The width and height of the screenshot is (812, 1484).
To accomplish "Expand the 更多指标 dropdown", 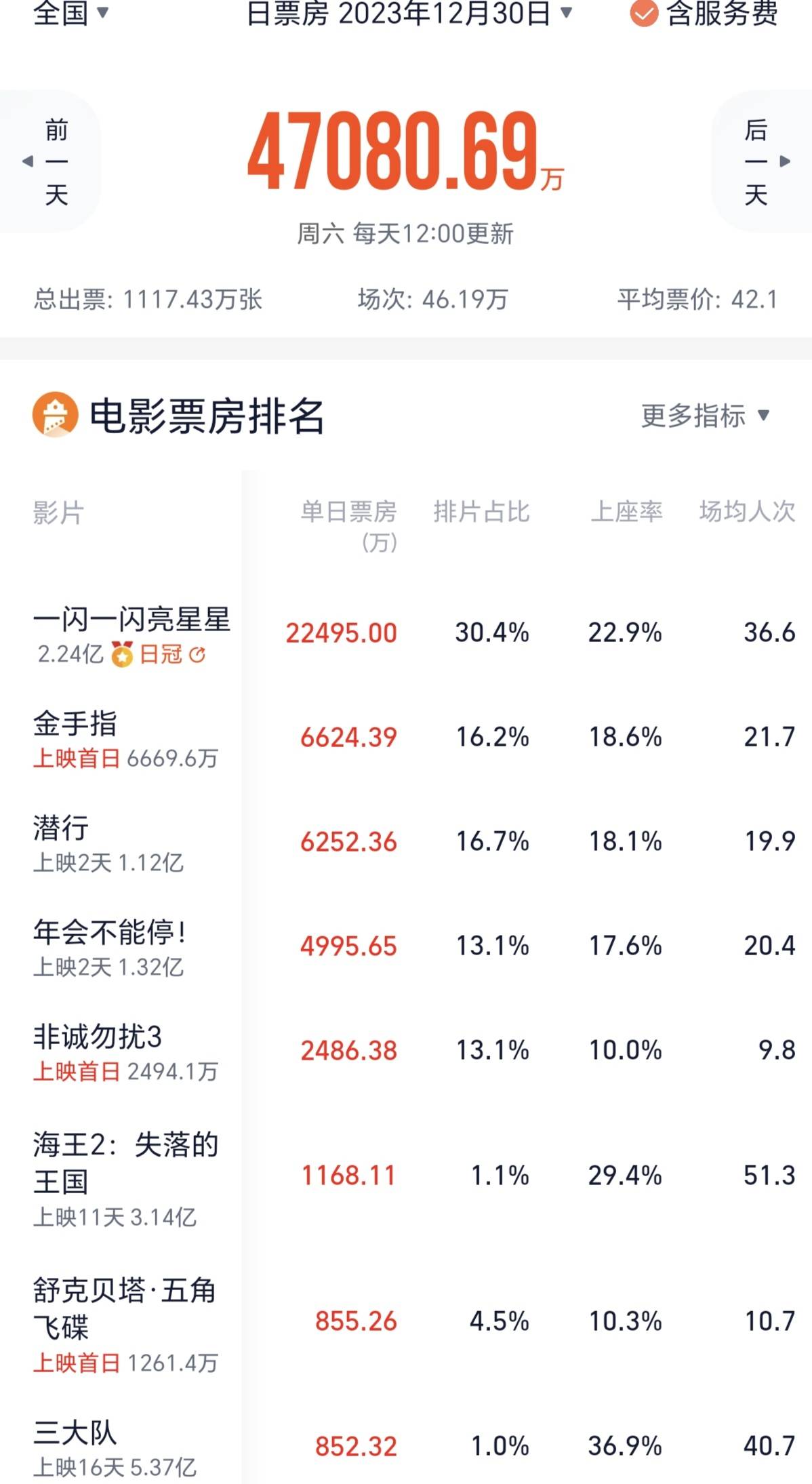I will (705, 416).
